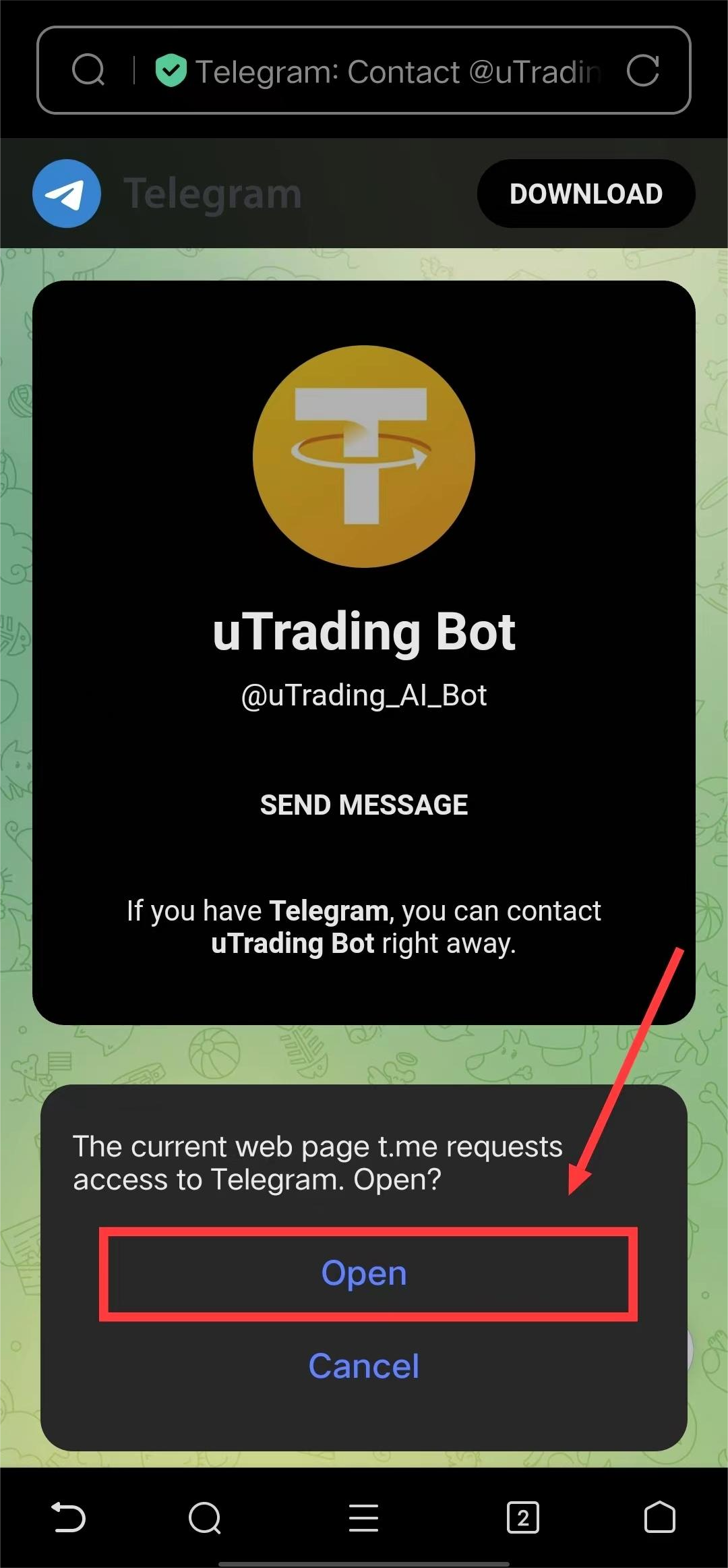The image size is (728, 1568).
Task: Tap the address bar showing Telegram: Contact
Action: coord(398,71)
